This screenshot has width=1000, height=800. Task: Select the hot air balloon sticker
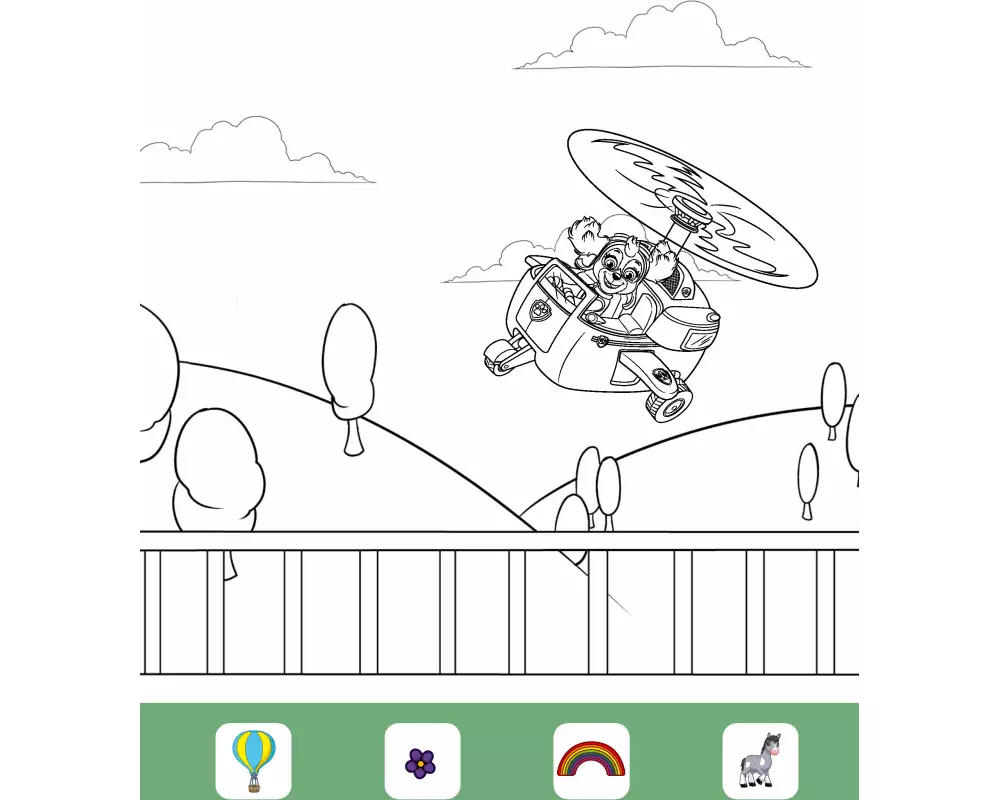pyautogui.click(x=253, y=761)
